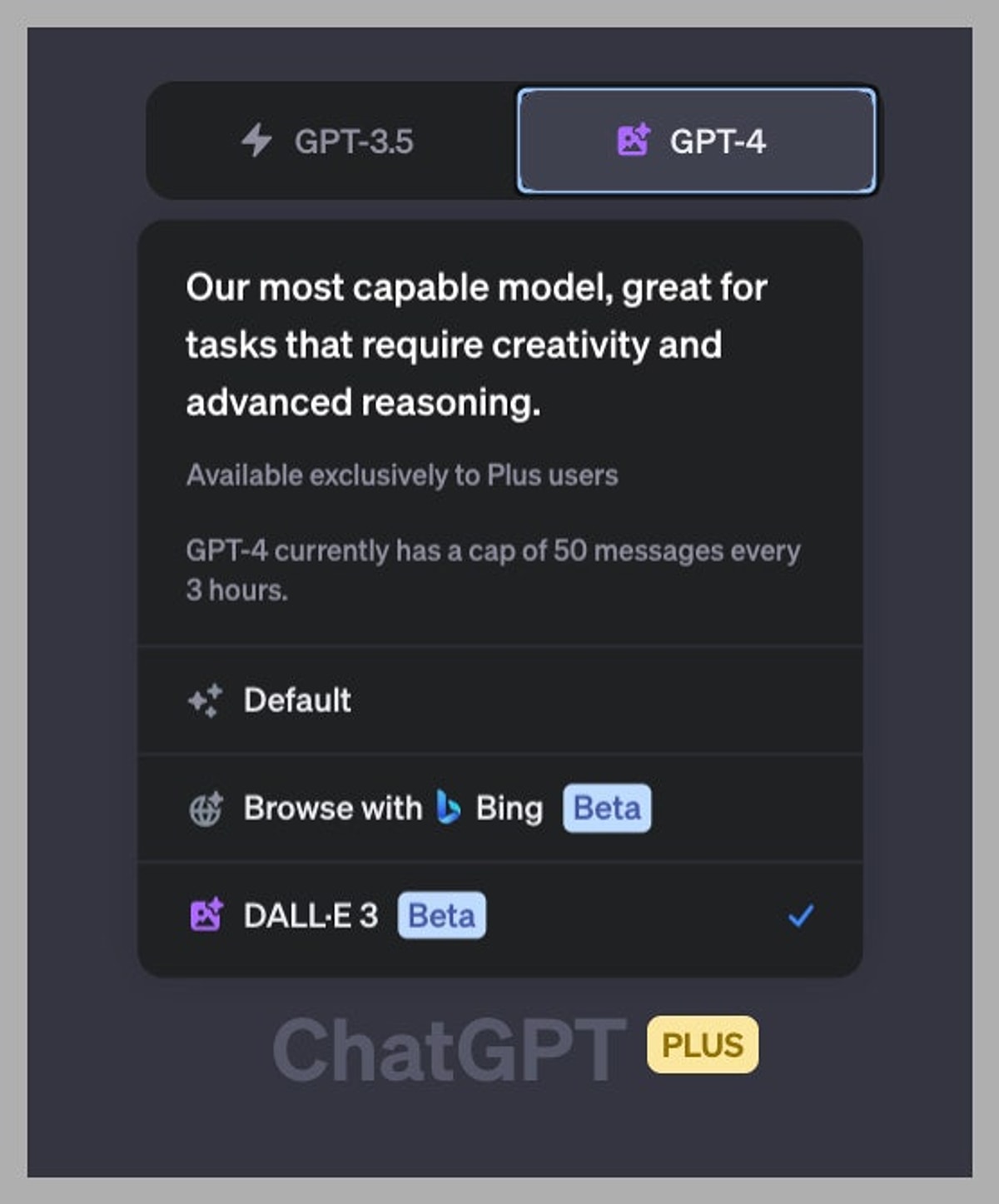Switch to the GPT-3.5 model tab
Viewport: 999px width, 1204px height.
coord(331,141)
